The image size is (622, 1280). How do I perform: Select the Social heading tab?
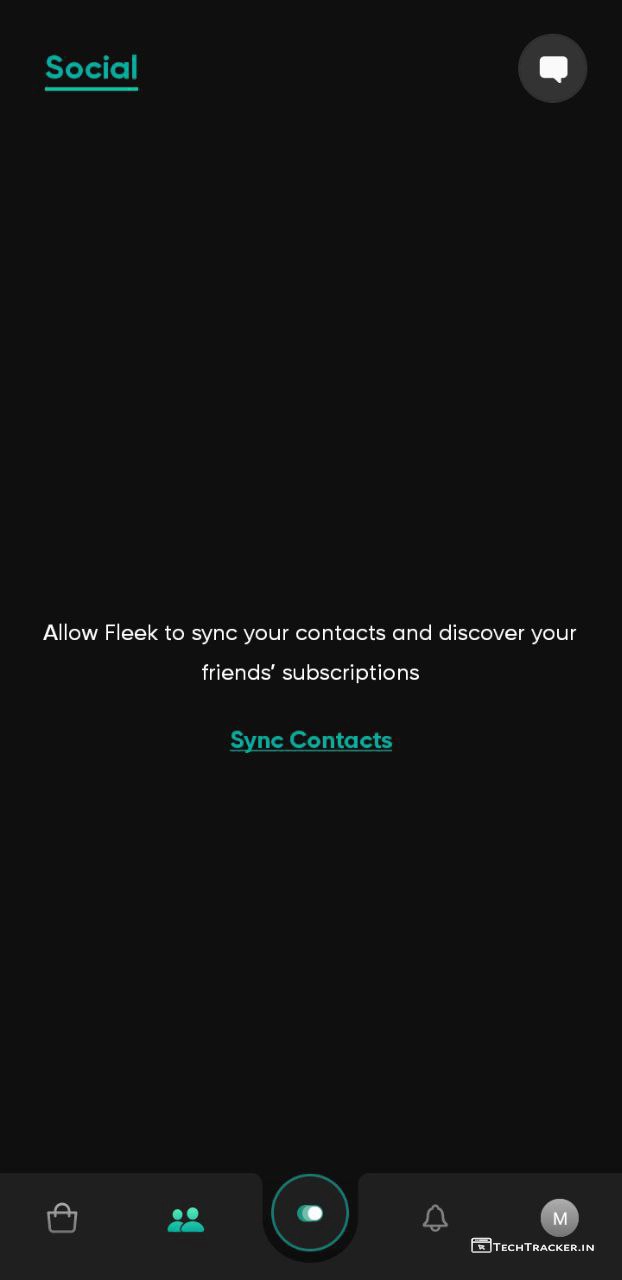pos(91,68)
